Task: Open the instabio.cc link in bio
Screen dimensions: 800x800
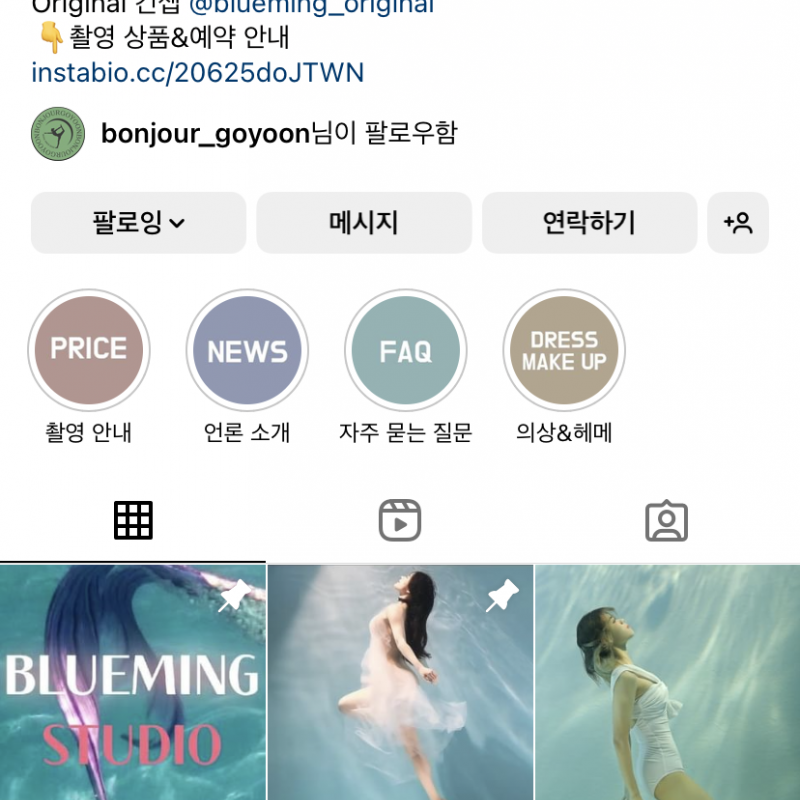Action: tap(197, 73)
